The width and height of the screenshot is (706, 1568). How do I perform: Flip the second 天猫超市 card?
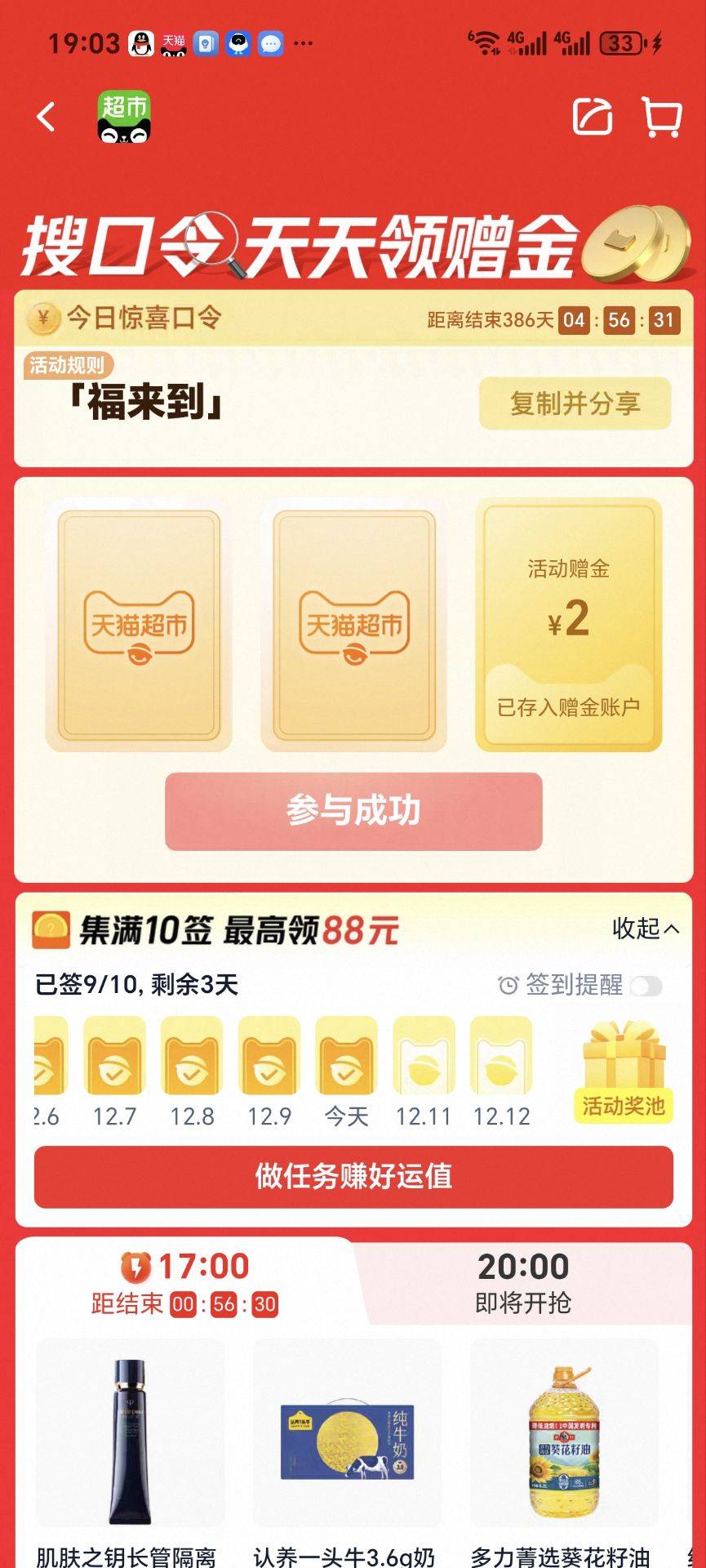[x=353, y=625]
